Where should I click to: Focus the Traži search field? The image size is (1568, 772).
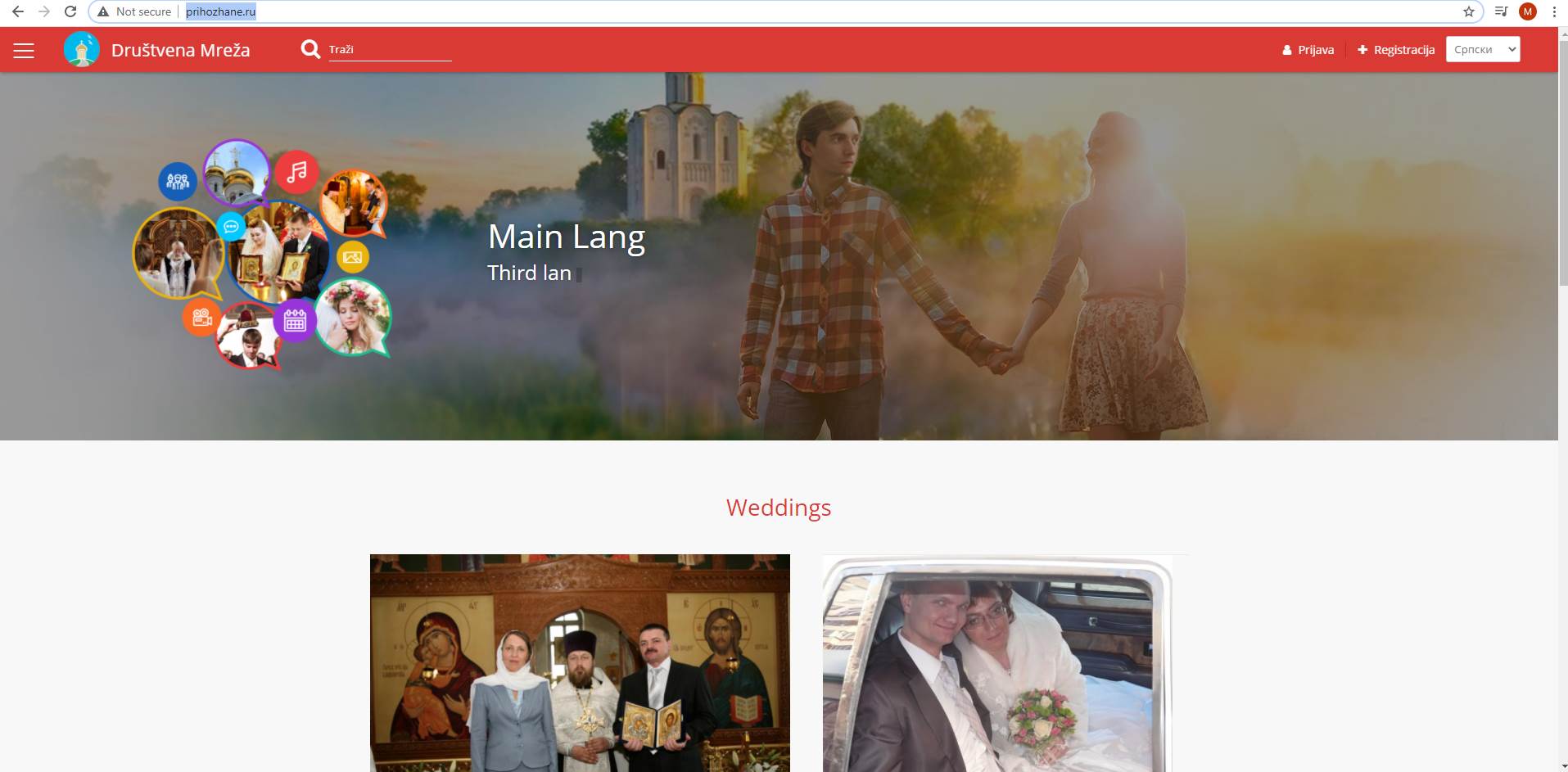point(390,50)
